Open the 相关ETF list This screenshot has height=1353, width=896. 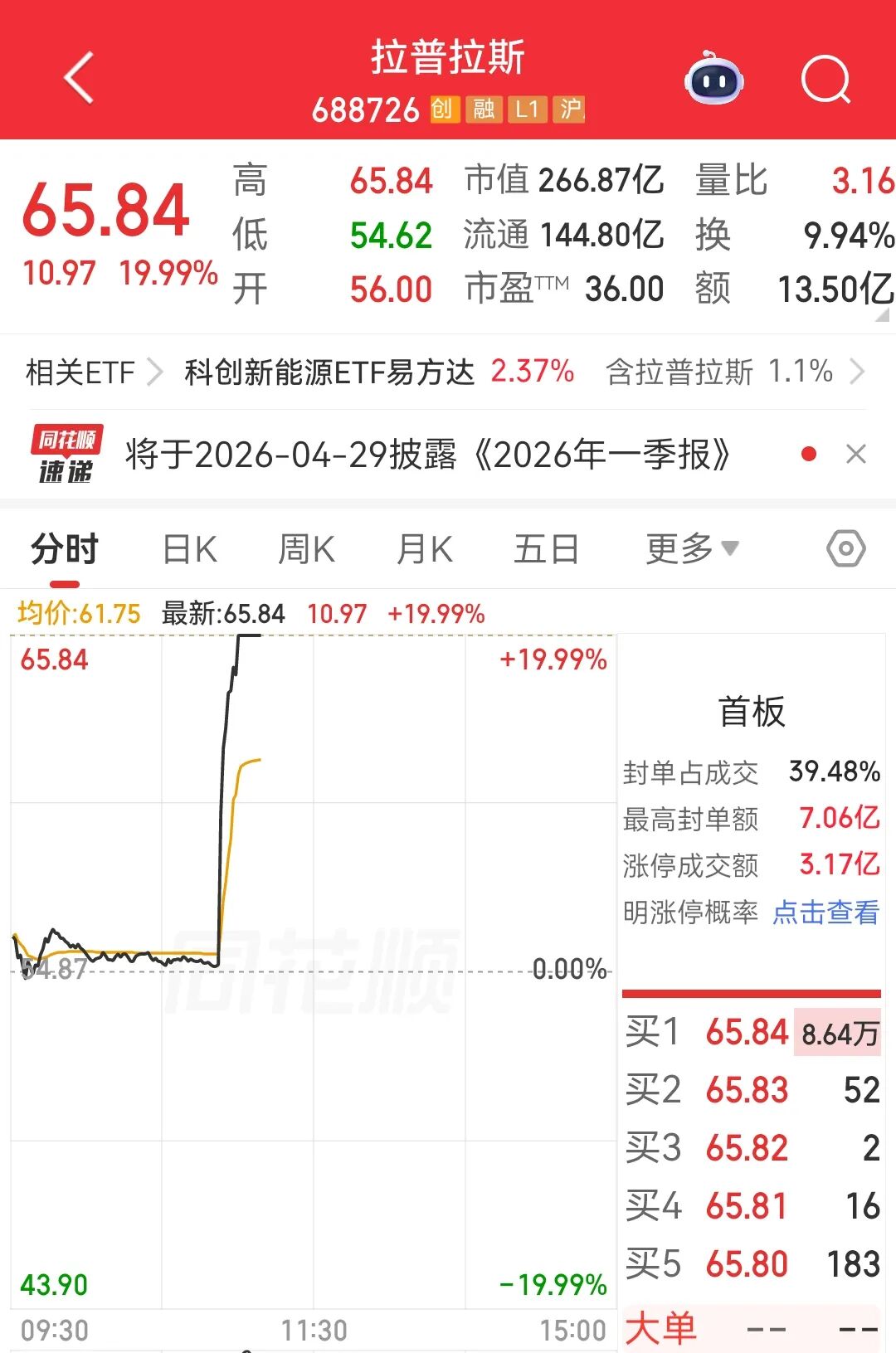(91, 372)
